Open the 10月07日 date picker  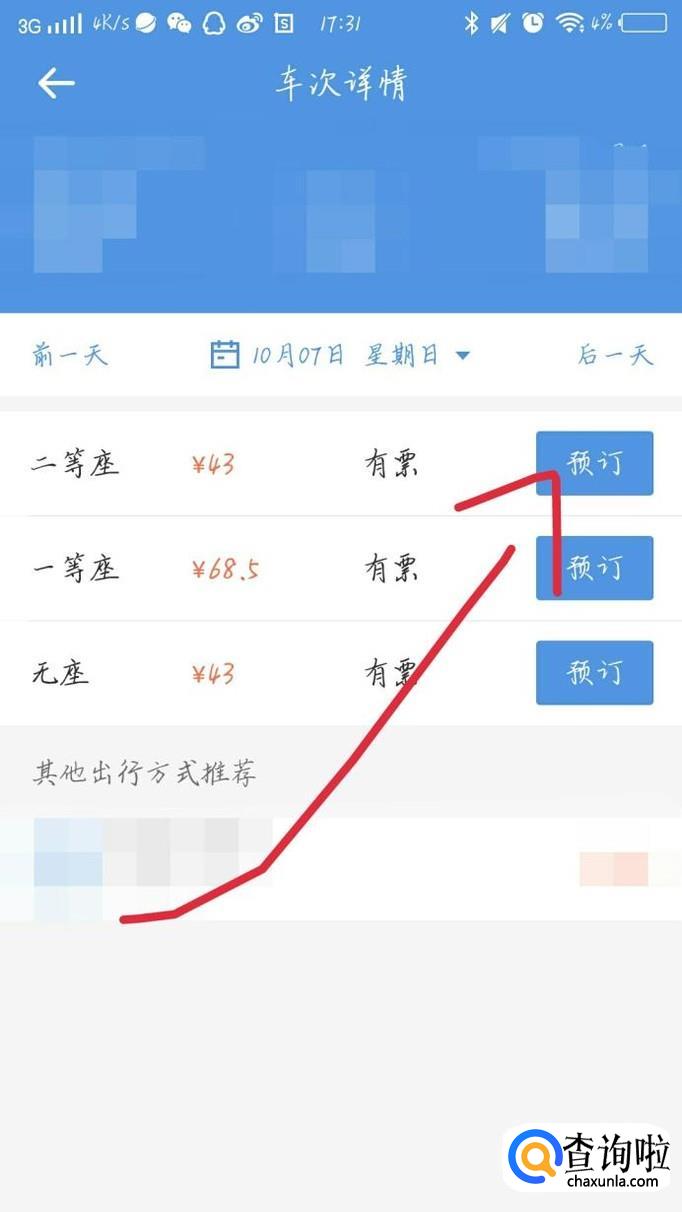340,355
